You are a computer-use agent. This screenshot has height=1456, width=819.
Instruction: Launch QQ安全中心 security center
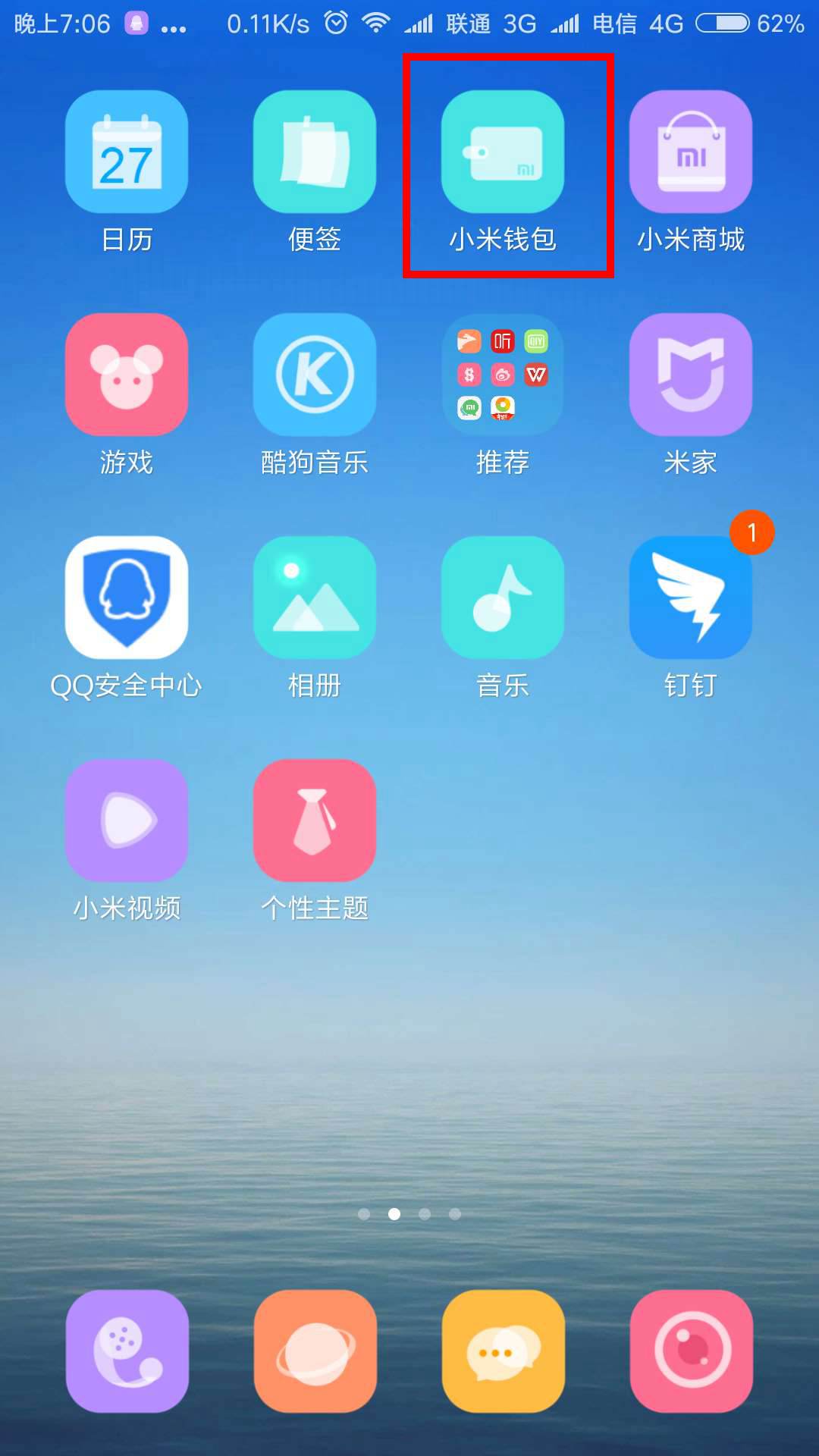[126, 597]
